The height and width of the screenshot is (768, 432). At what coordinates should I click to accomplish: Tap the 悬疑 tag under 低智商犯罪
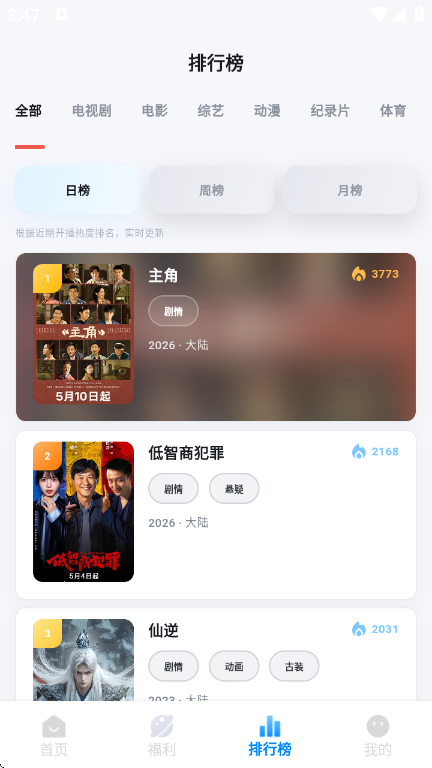(234, 488)
